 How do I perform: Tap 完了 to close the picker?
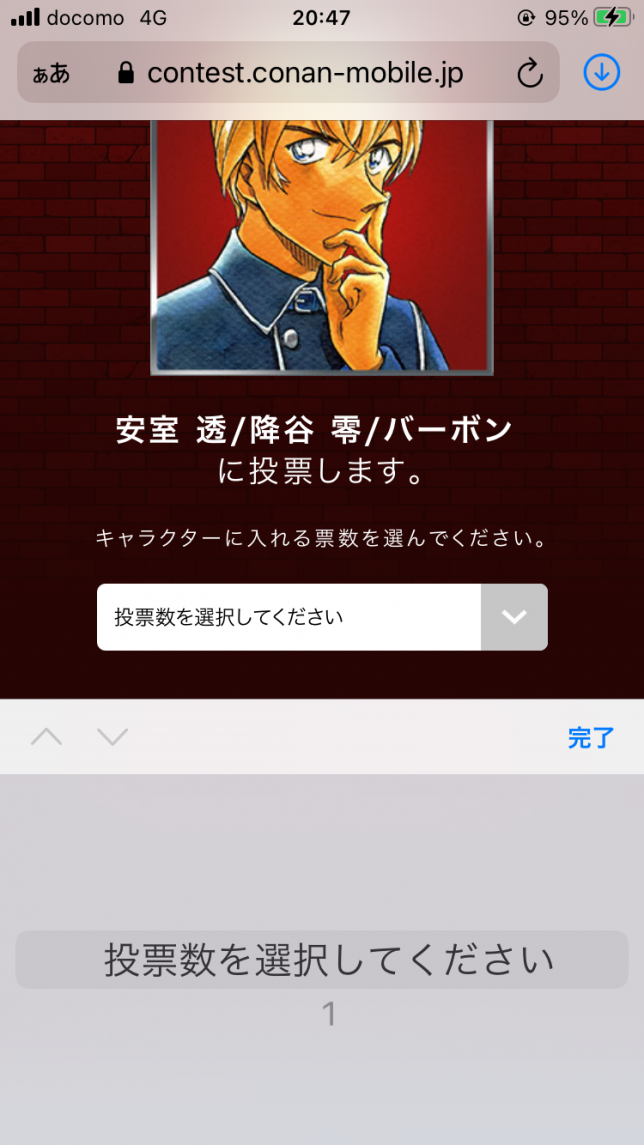pyautogui.click(x=590, y=738)
